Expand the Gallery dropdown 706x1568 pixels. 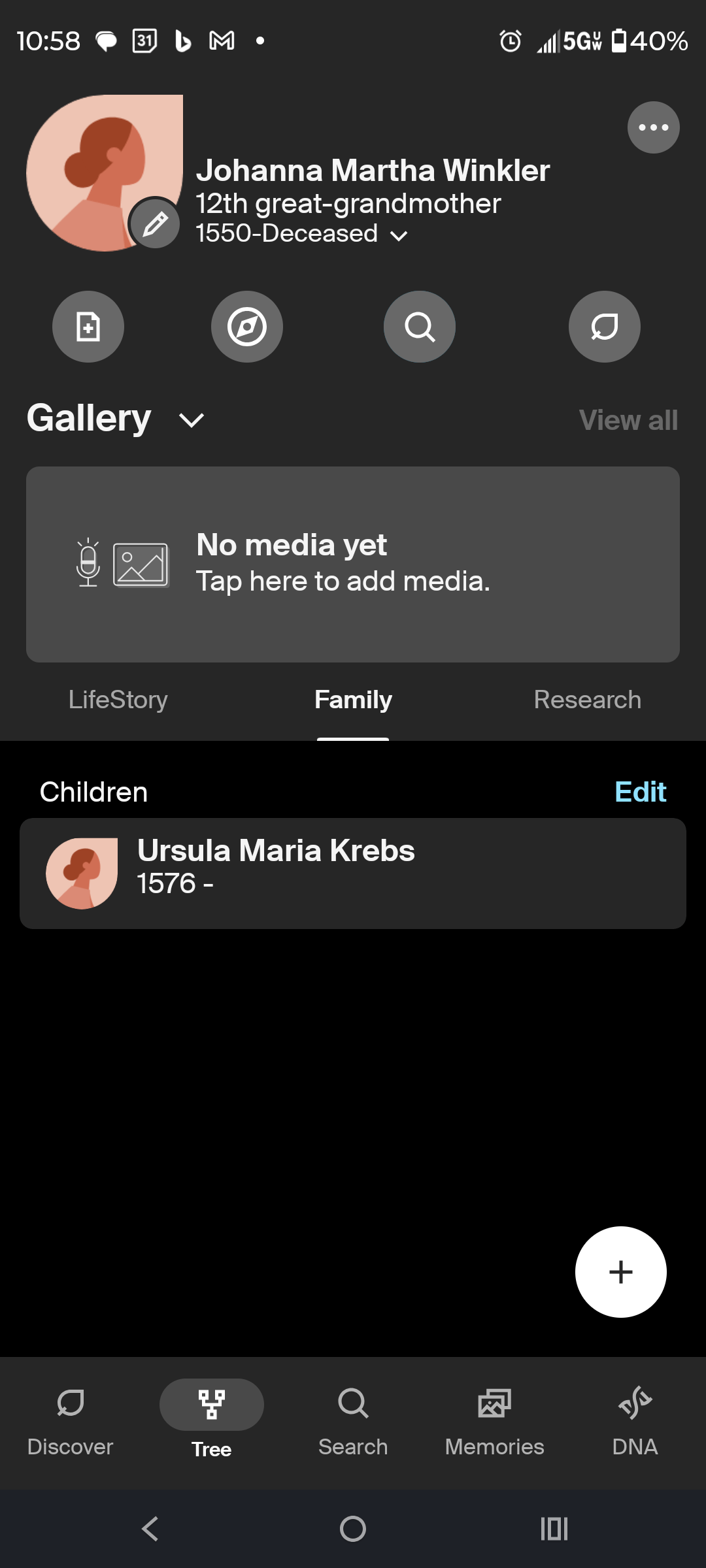click(192, 419)
